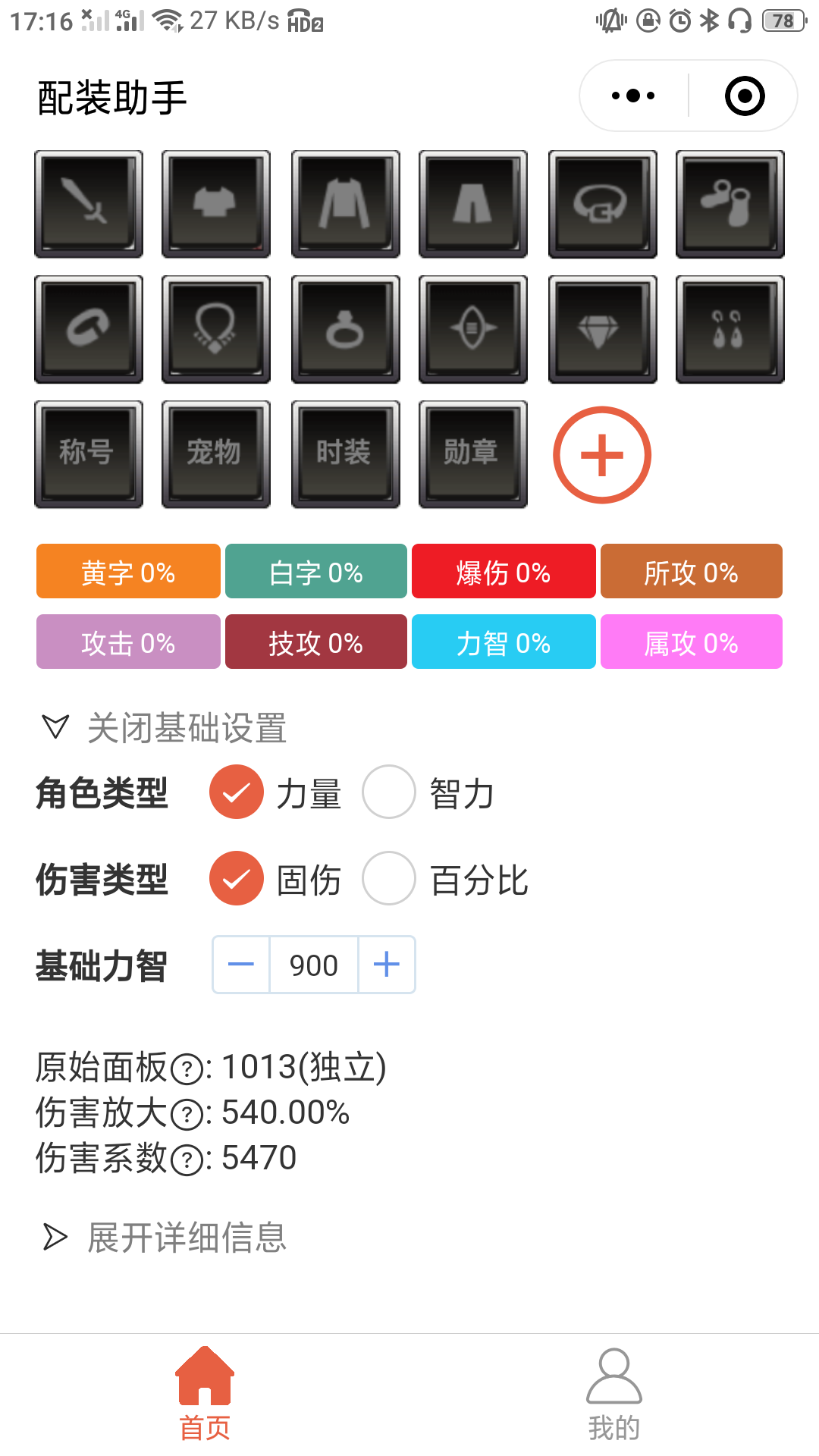Open the belt equipment slot
The height and width of the screenshot is (1456, 819).
[603, 204]
